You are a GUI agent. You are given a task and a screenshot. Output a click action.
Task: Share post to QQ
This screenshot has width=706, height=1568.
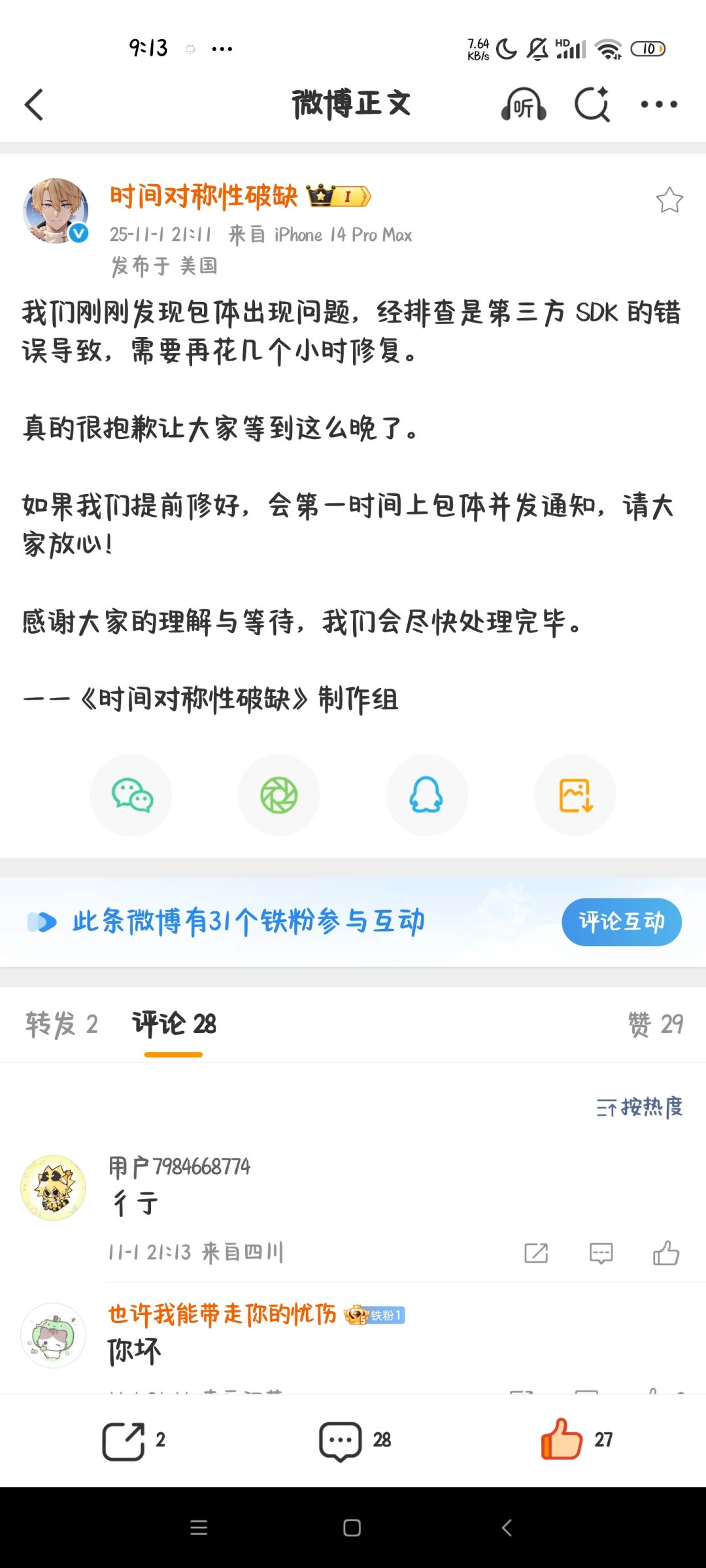(x=427, y=795)
